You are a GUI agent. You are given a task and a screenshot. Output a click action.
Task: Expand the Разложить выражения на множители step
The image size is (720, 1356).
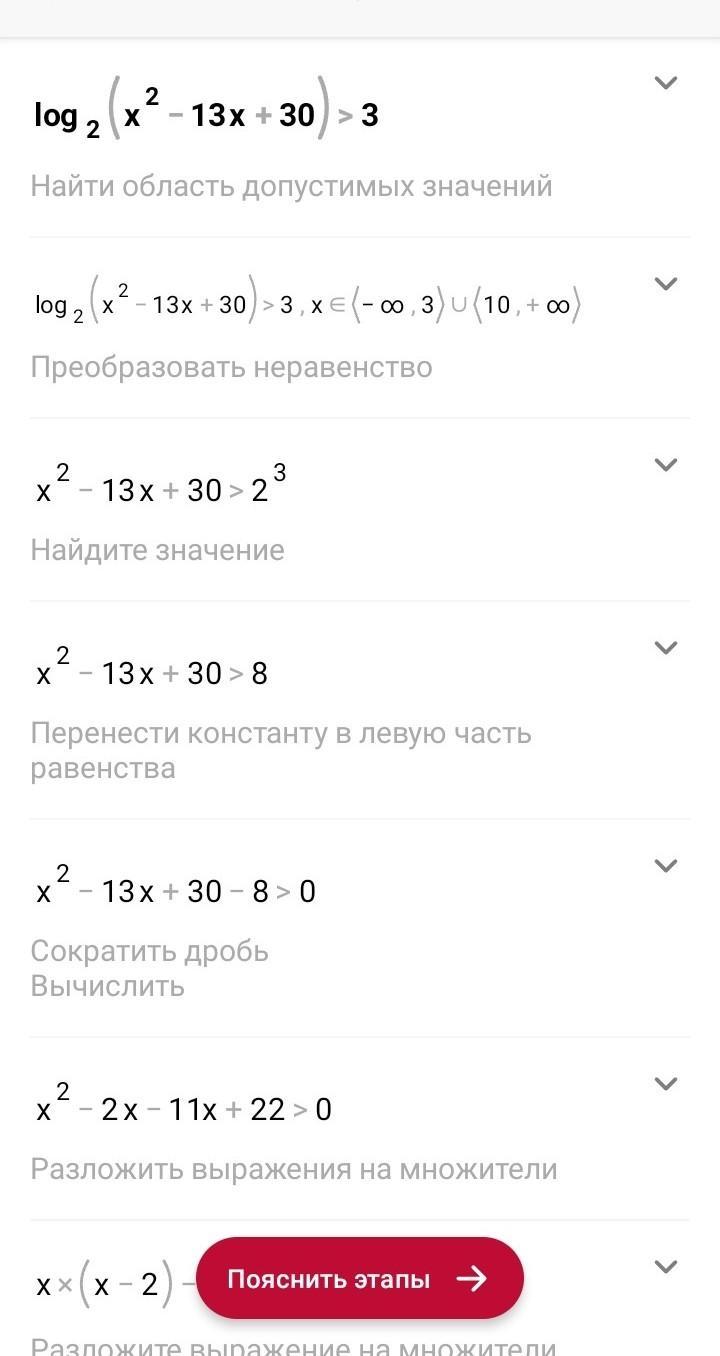click(666, 1083)
